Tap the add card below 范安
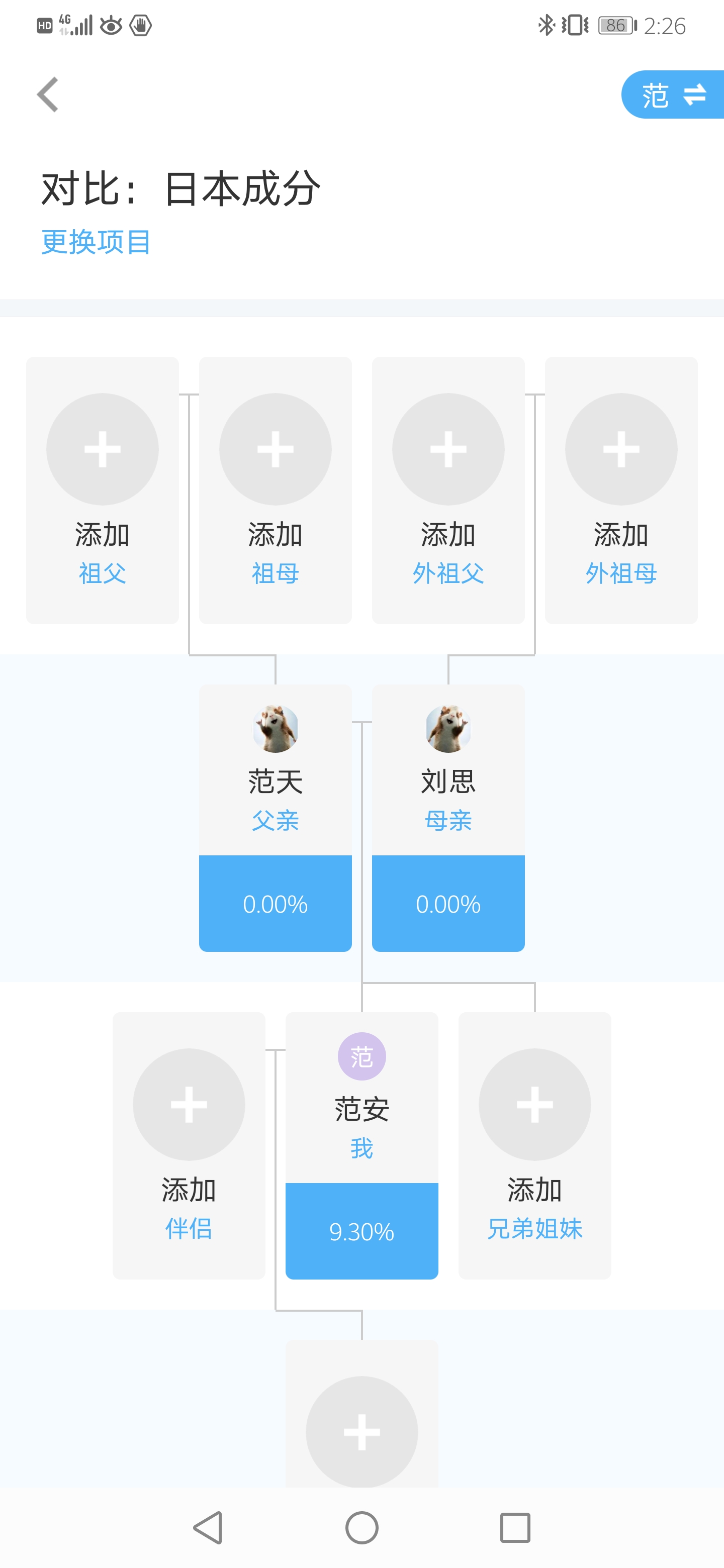This screenshot has height=1568, width=724. pyautogui.click(x=361, y=1413)
